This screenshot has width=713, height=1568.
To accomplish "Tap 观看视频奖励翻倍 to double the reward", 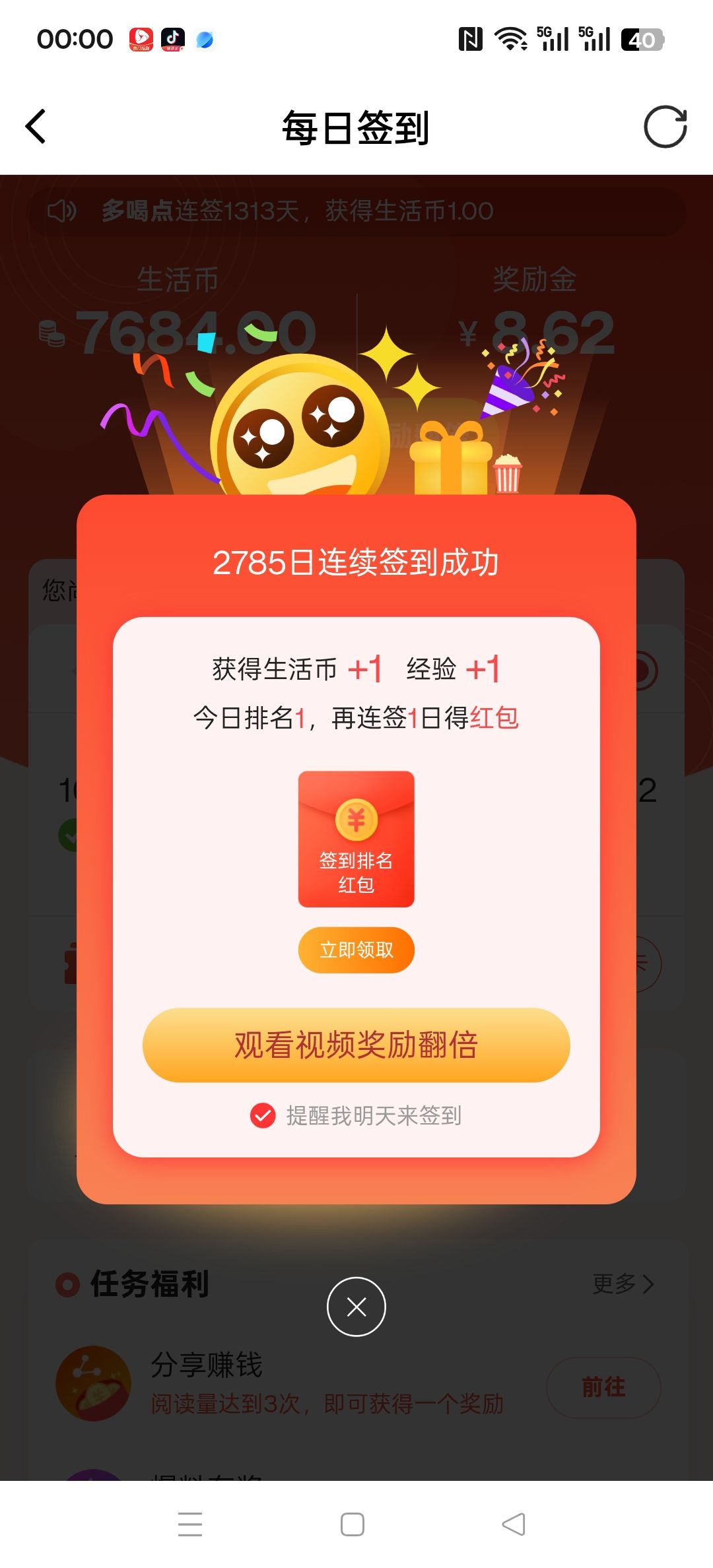I will (x=356, y=1045).
